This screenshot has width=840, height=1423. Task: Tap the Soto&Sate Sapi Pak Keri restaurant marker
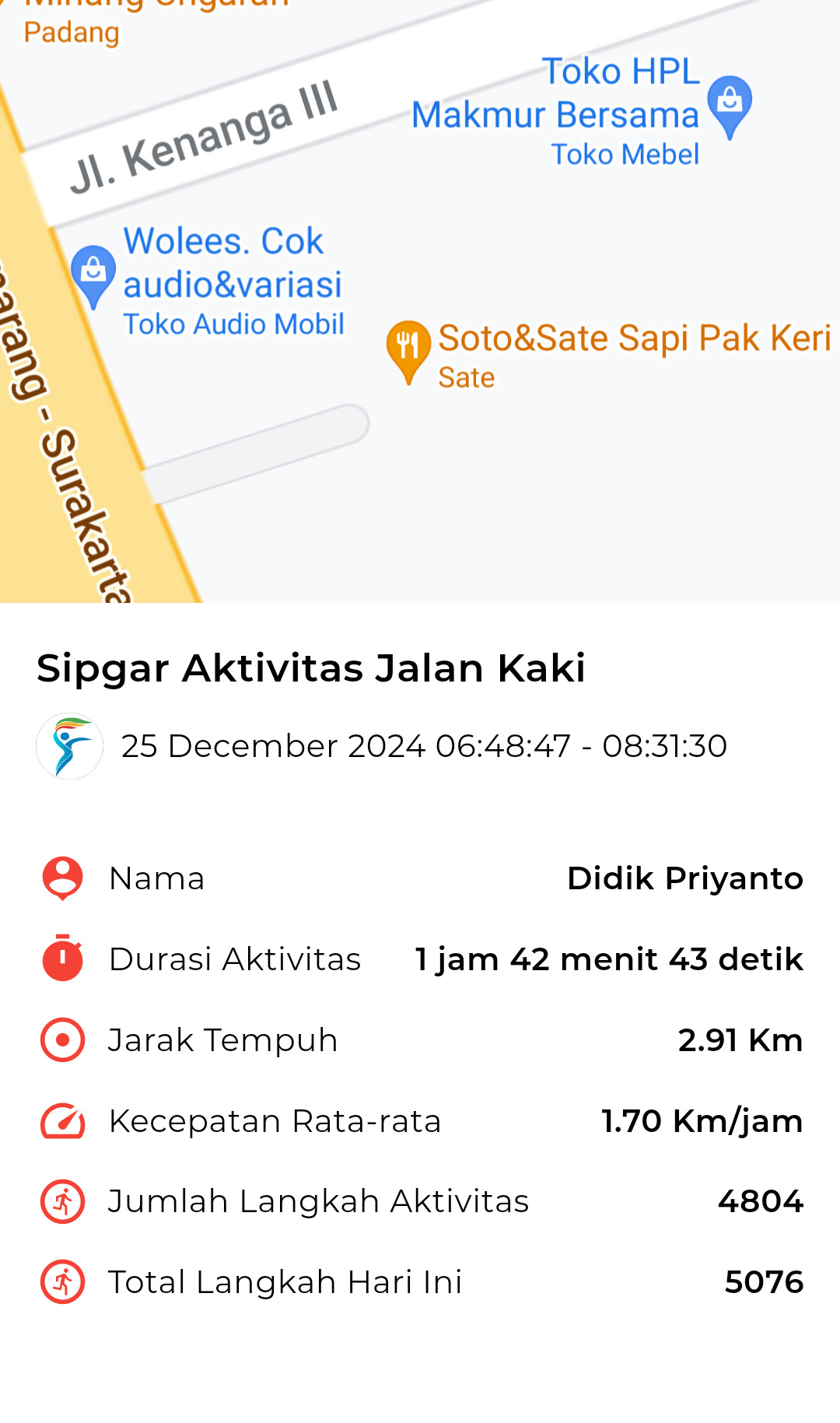click(x=408, y=352)
